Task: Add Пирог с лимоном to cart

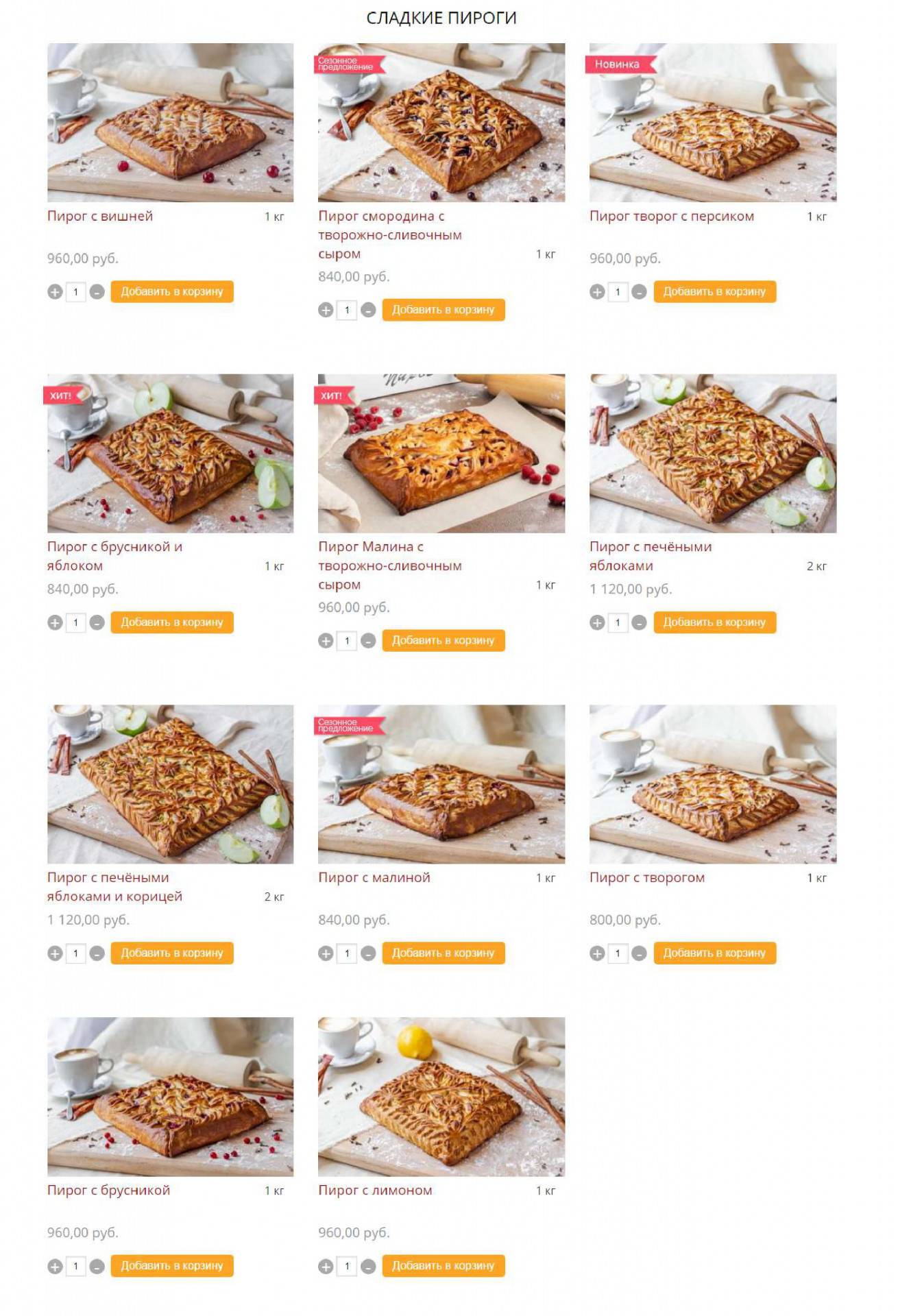Action: click(x=443, y=1266)
